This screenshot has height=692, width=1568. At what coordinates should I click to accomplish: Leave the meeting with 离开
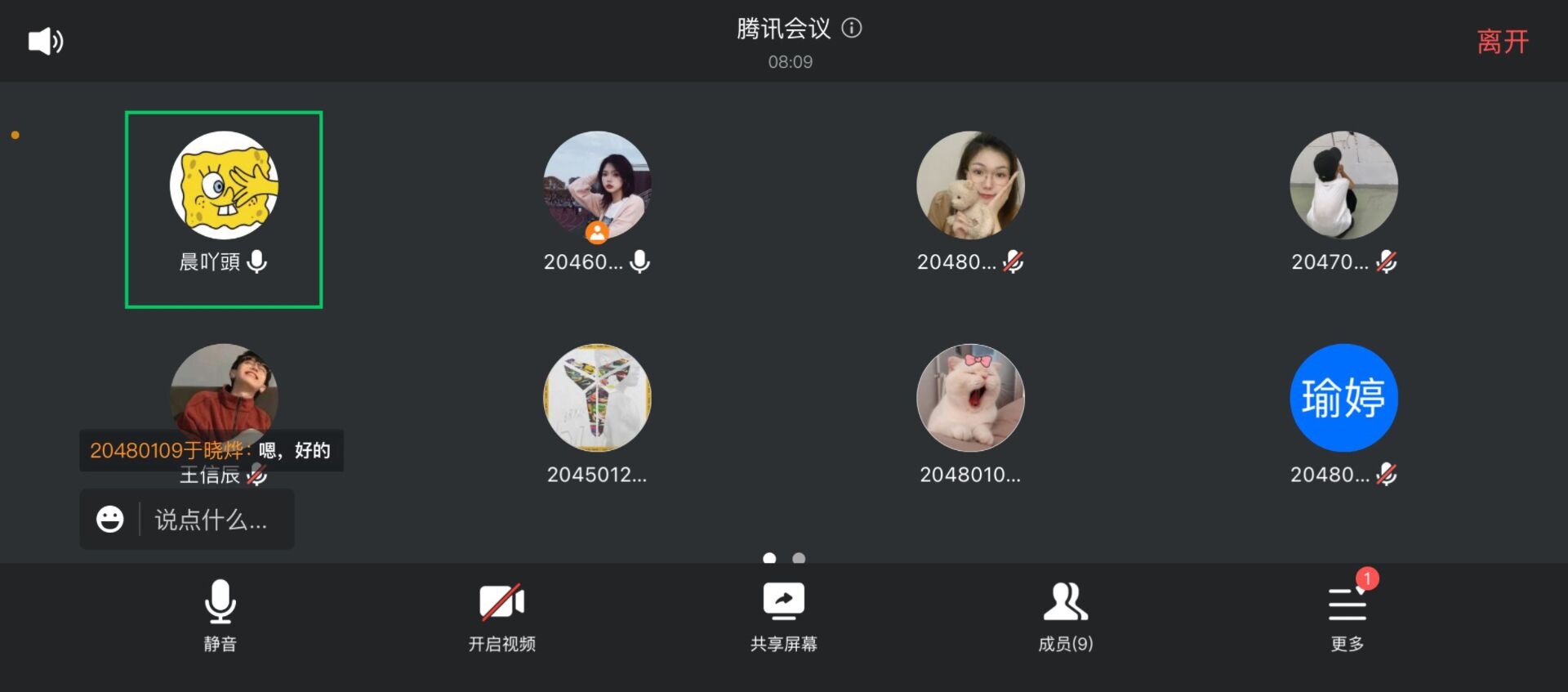[x=1502, y=42]
